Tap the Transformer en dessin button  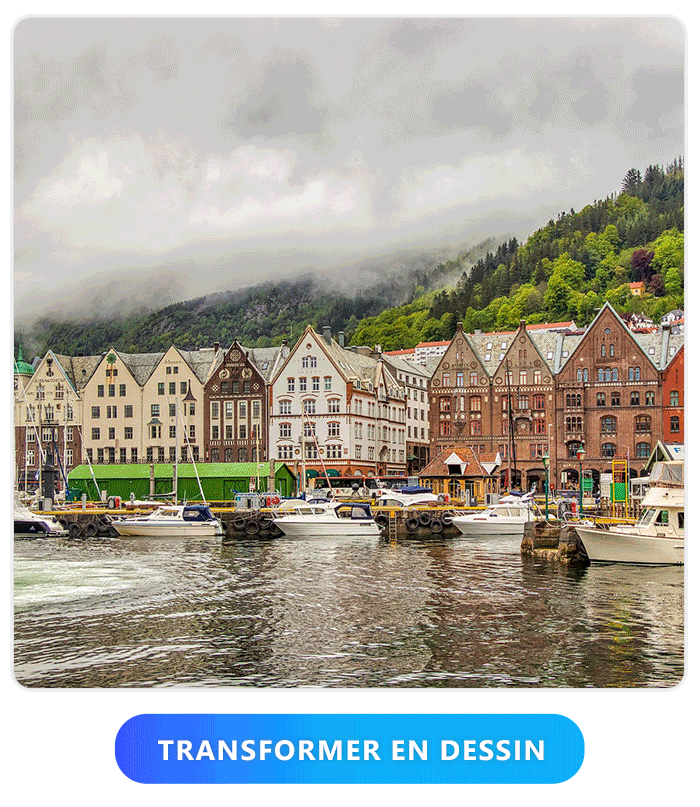pyautogui.click(x=350, y=749)
